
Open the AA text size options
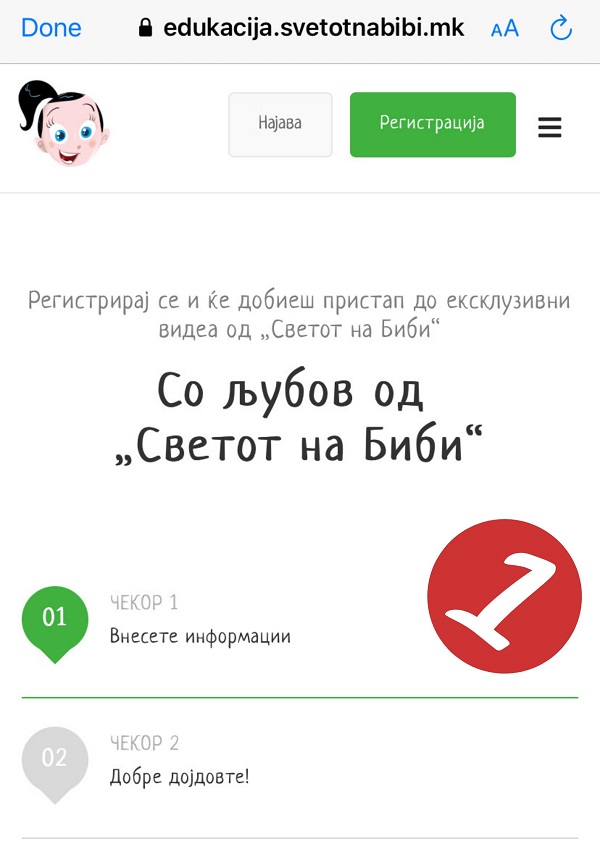click(x=505, y=29)
